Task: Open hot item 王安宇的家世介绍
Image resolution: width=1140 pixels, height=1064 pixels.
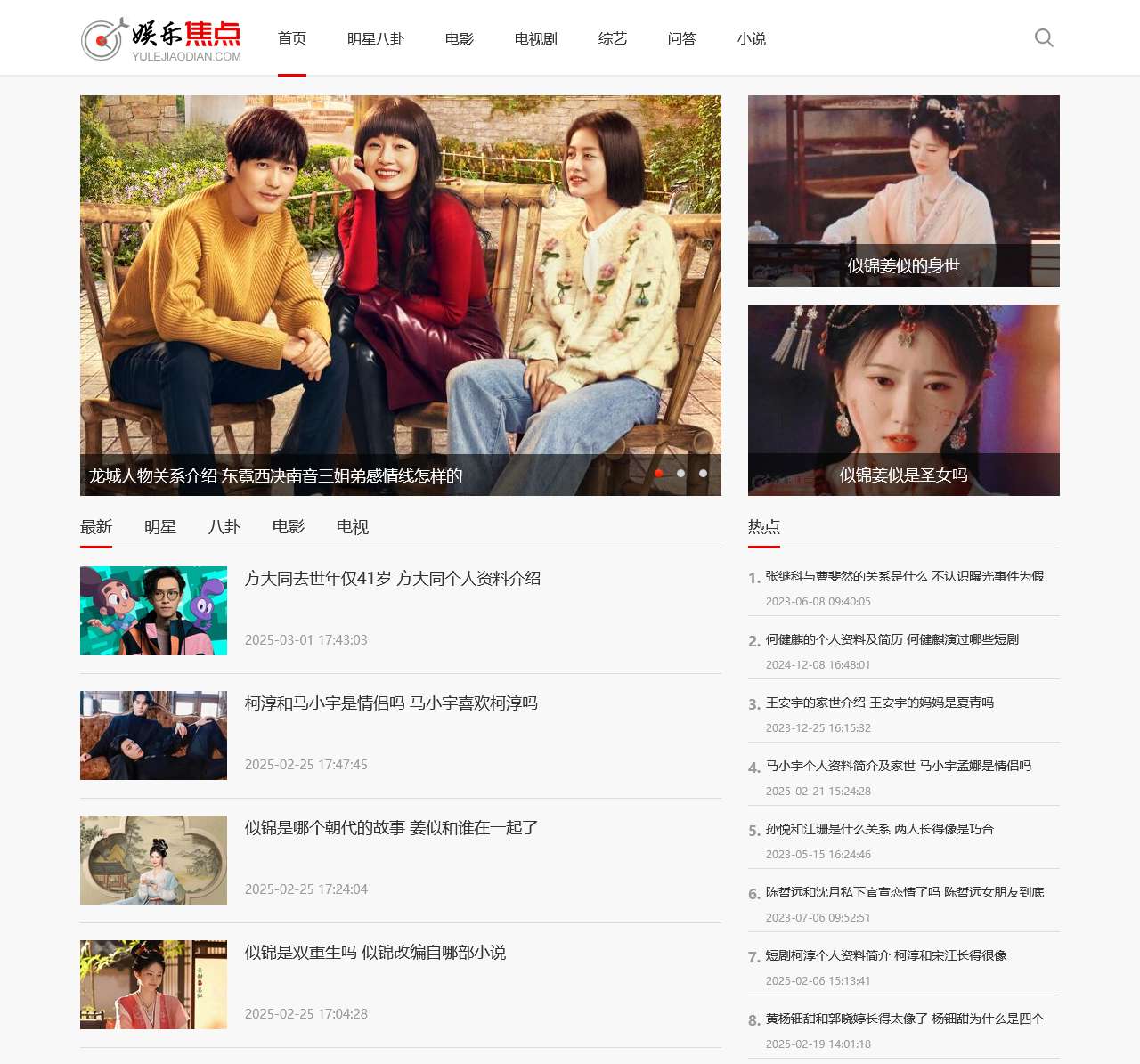Action: [879, 703]
